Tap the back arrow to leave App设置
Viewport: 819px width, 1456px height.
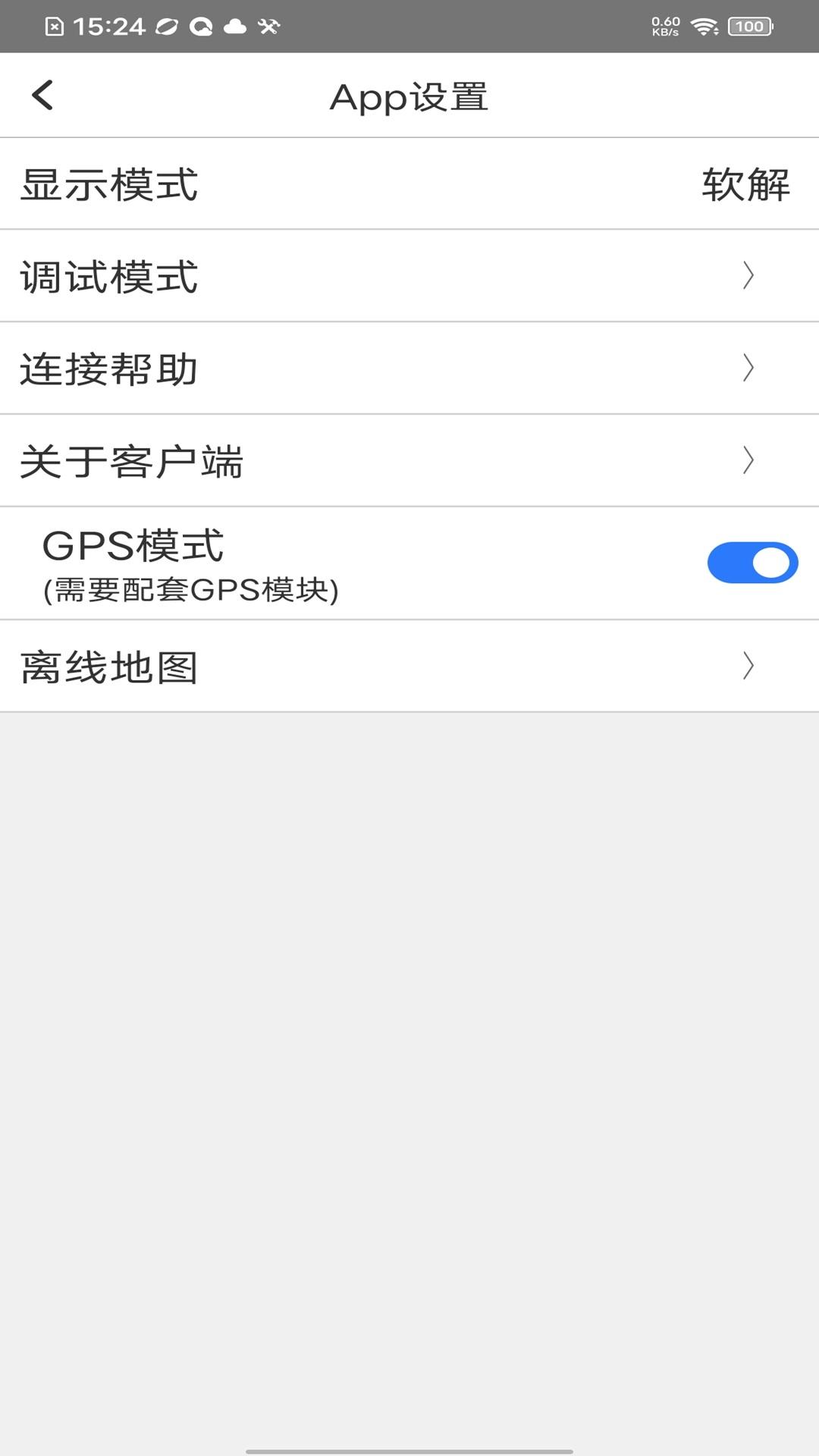tap(43, 95)
